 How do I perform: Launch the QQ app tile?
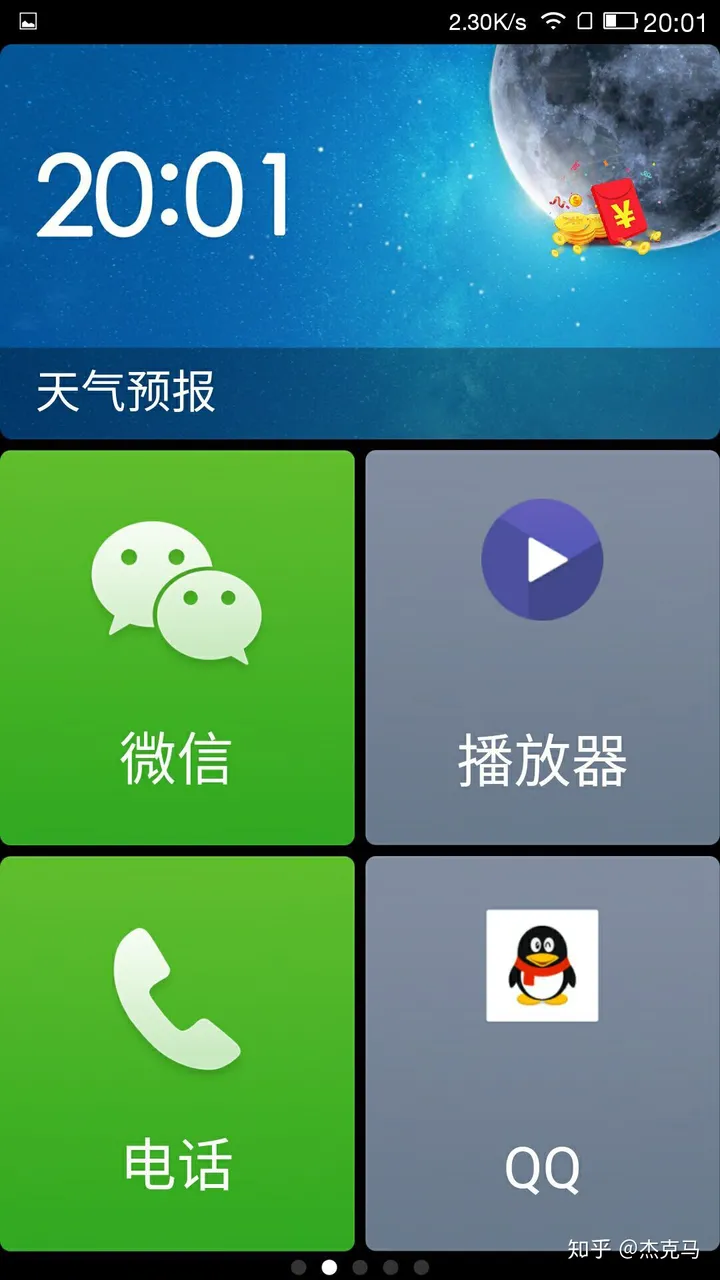(542, 1053)
